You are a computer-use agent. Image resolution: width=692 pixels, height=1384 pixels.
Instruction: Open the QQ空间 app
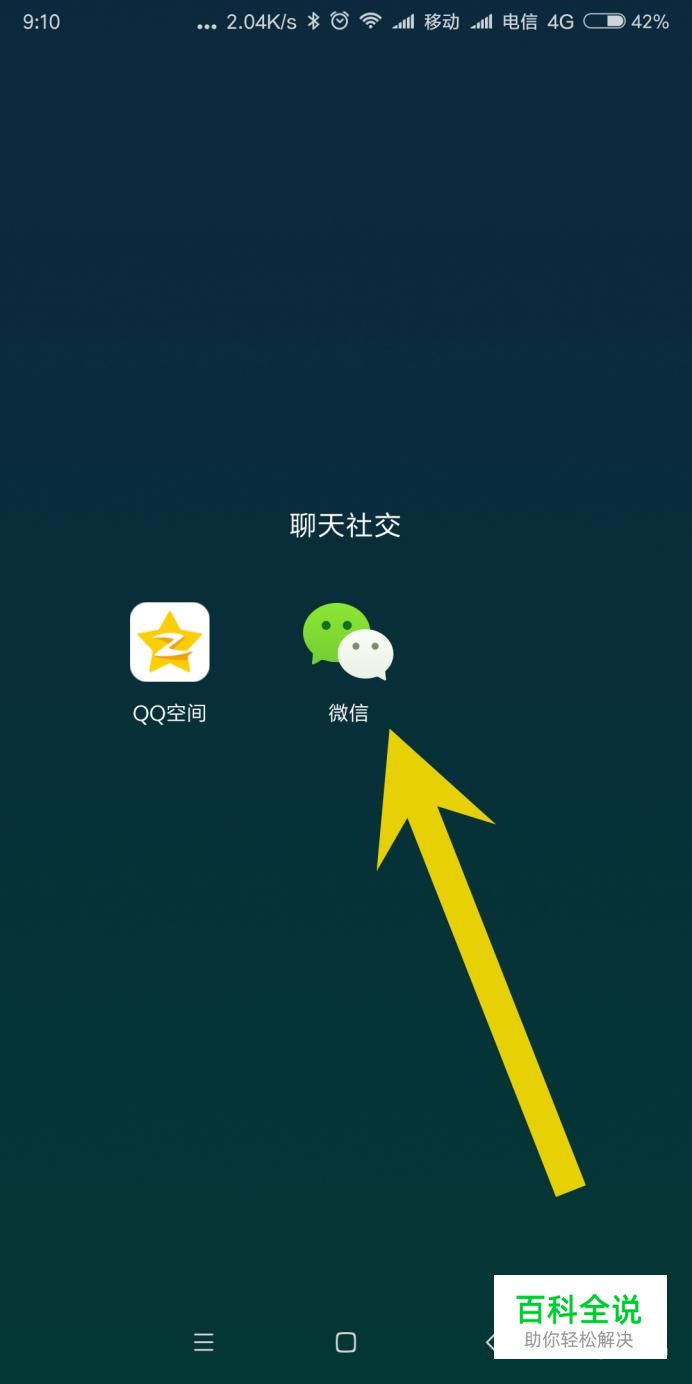pyautogui.click(x=170, y=642)
